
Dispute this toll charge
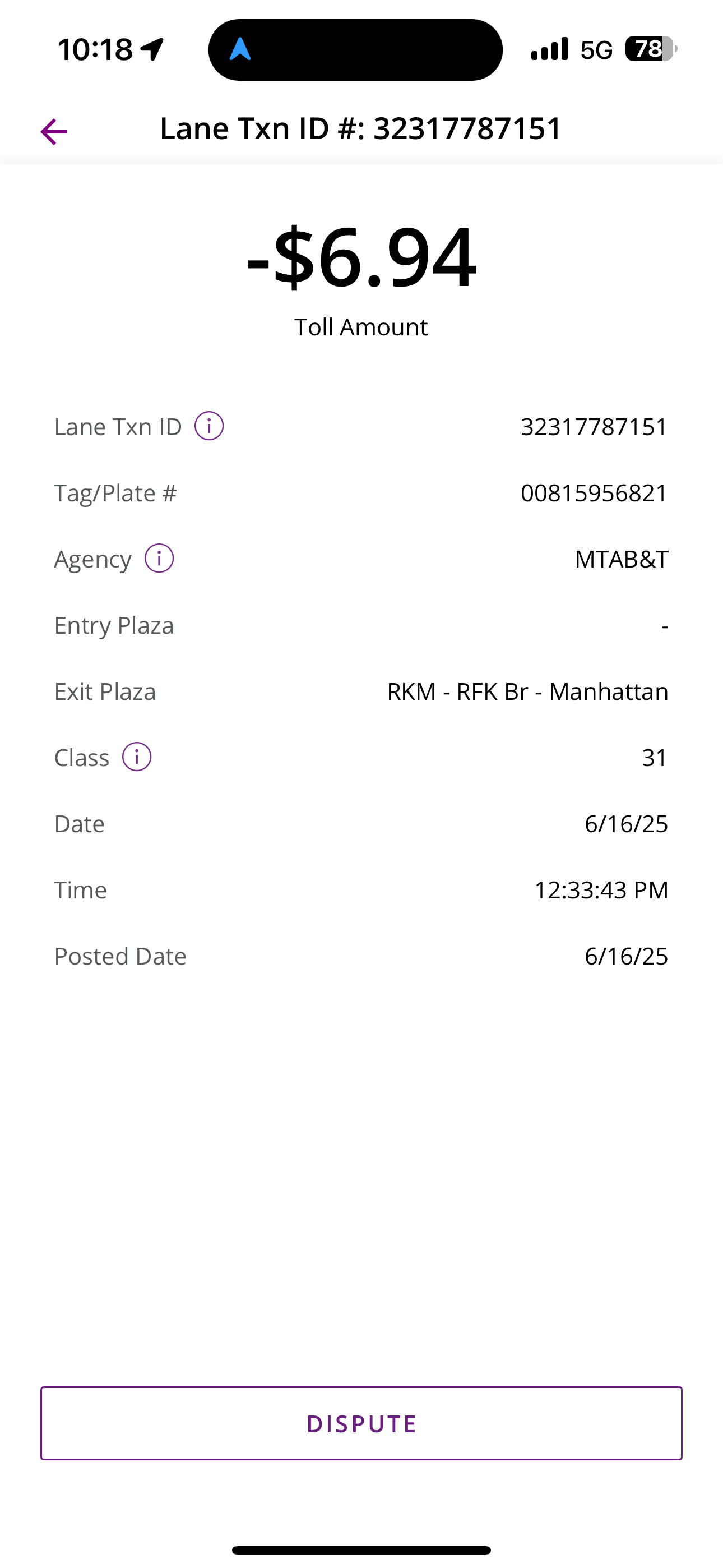[x=361, y=1424]
